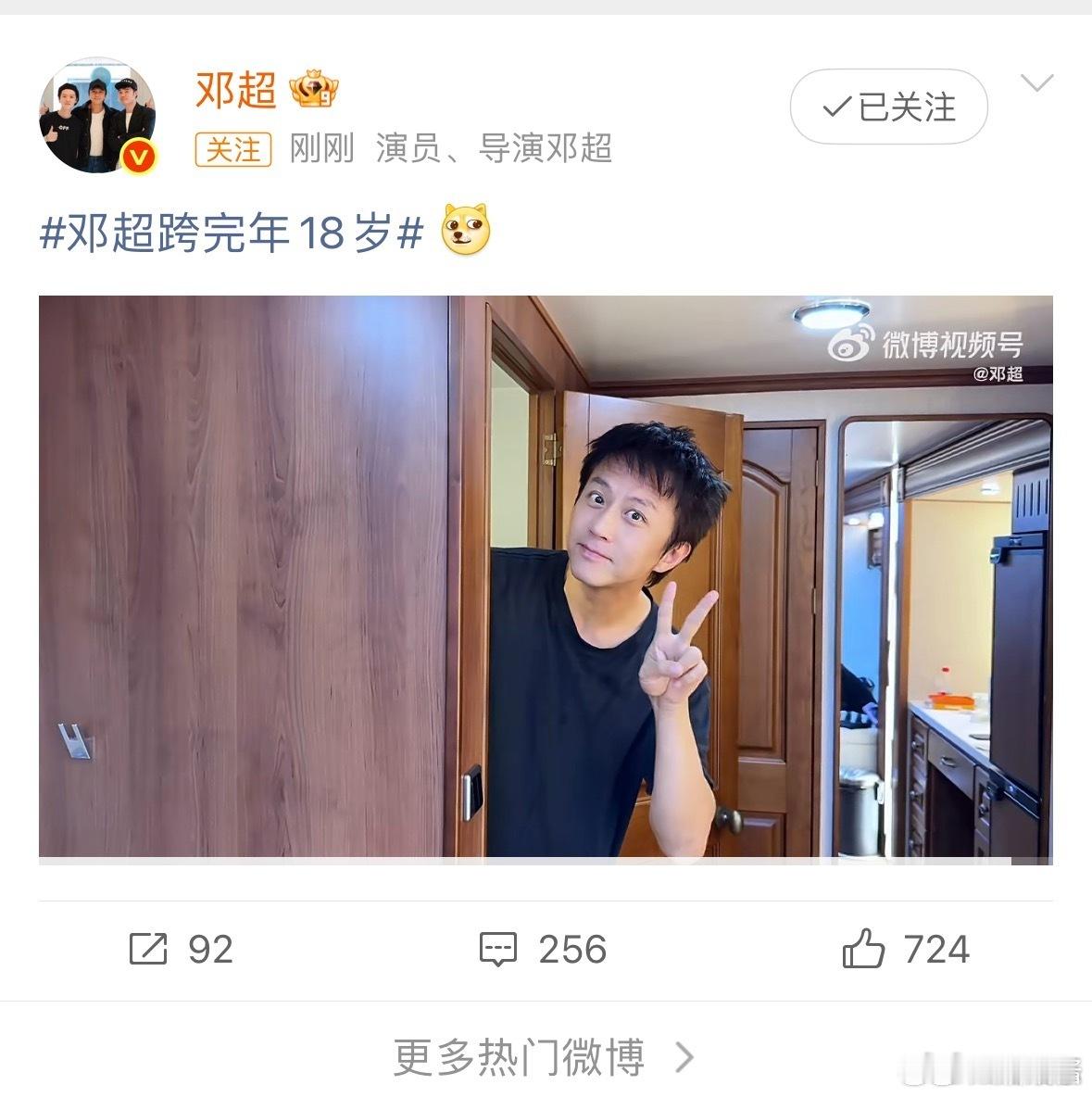Open 邓超's profile by clicking his name
The height and width of the screenshot is (1097, 1092).
[233, 91]
